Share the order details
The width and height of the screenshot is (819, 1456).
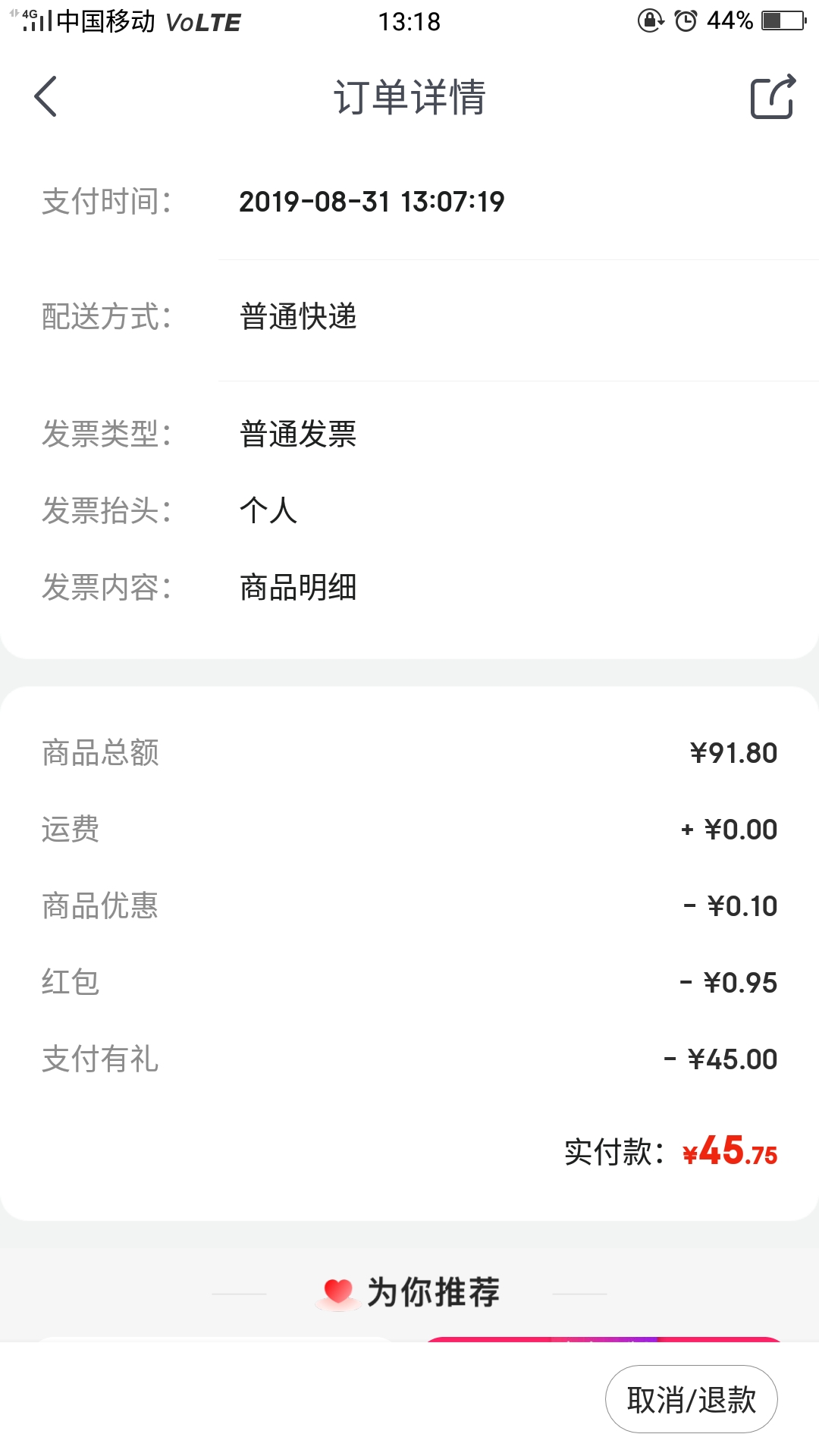[773, 96]
